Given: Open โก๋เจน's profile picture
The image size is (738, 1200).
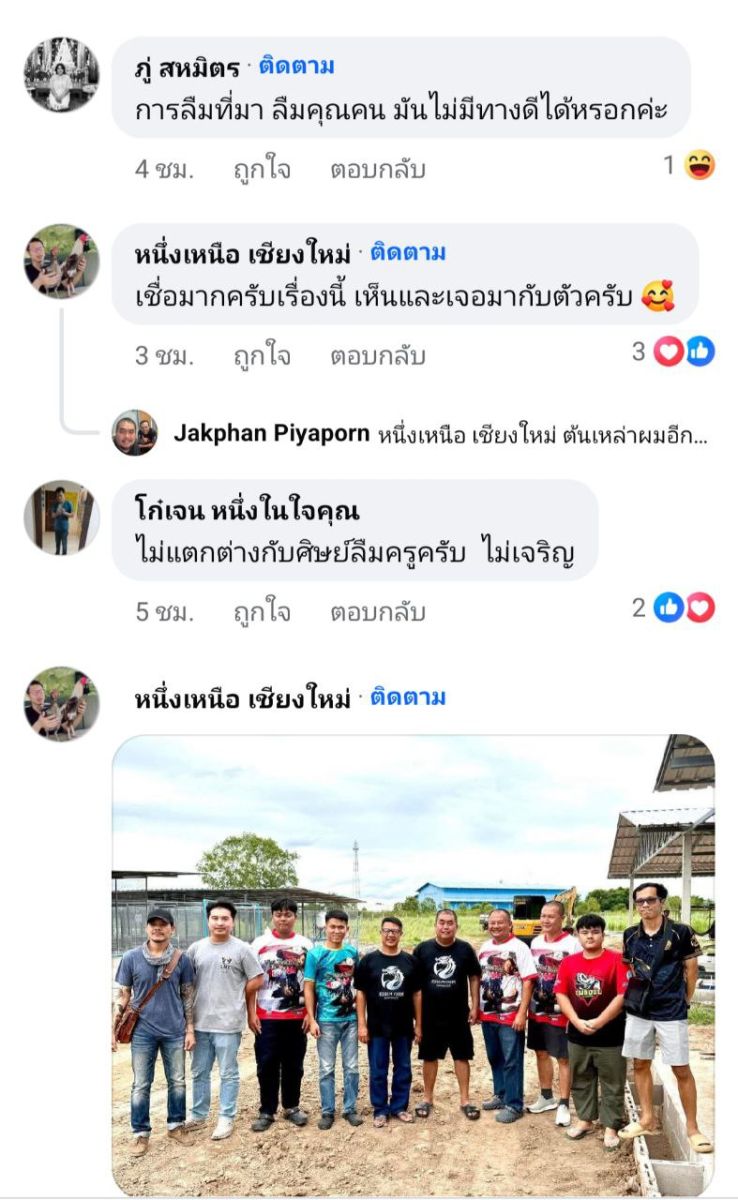Looking at the screenshot, I should [x=61, y=518].
